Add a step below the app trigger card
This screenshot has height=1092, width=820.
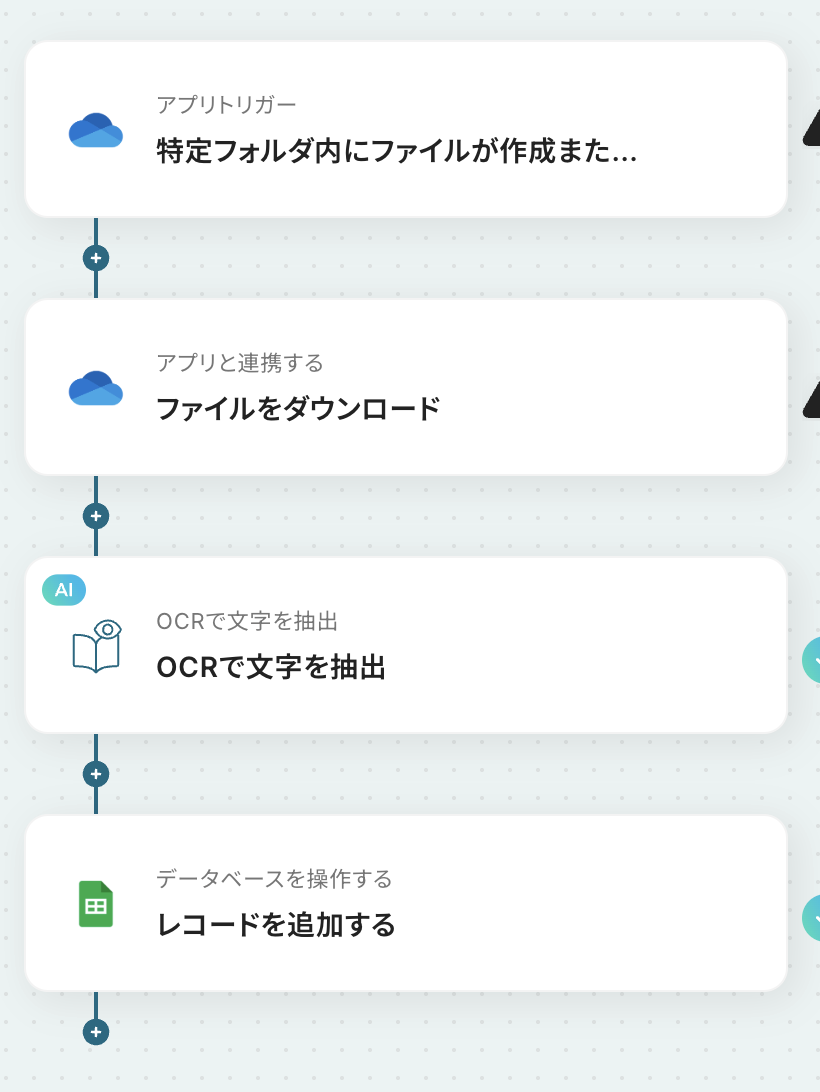click(96, 258)
